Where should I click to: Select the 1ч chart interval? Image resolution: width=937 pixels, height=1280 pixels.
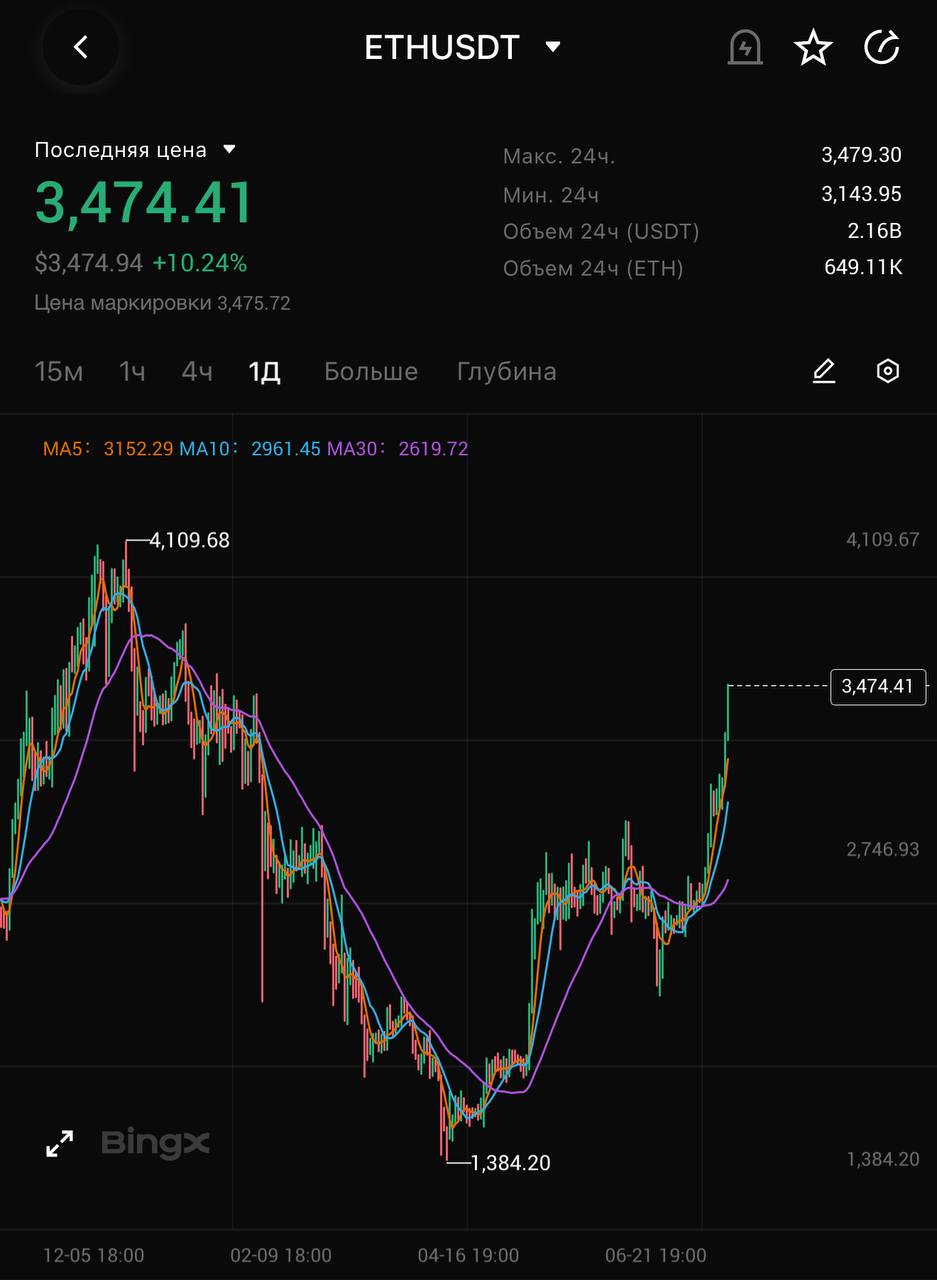point(132,372)
